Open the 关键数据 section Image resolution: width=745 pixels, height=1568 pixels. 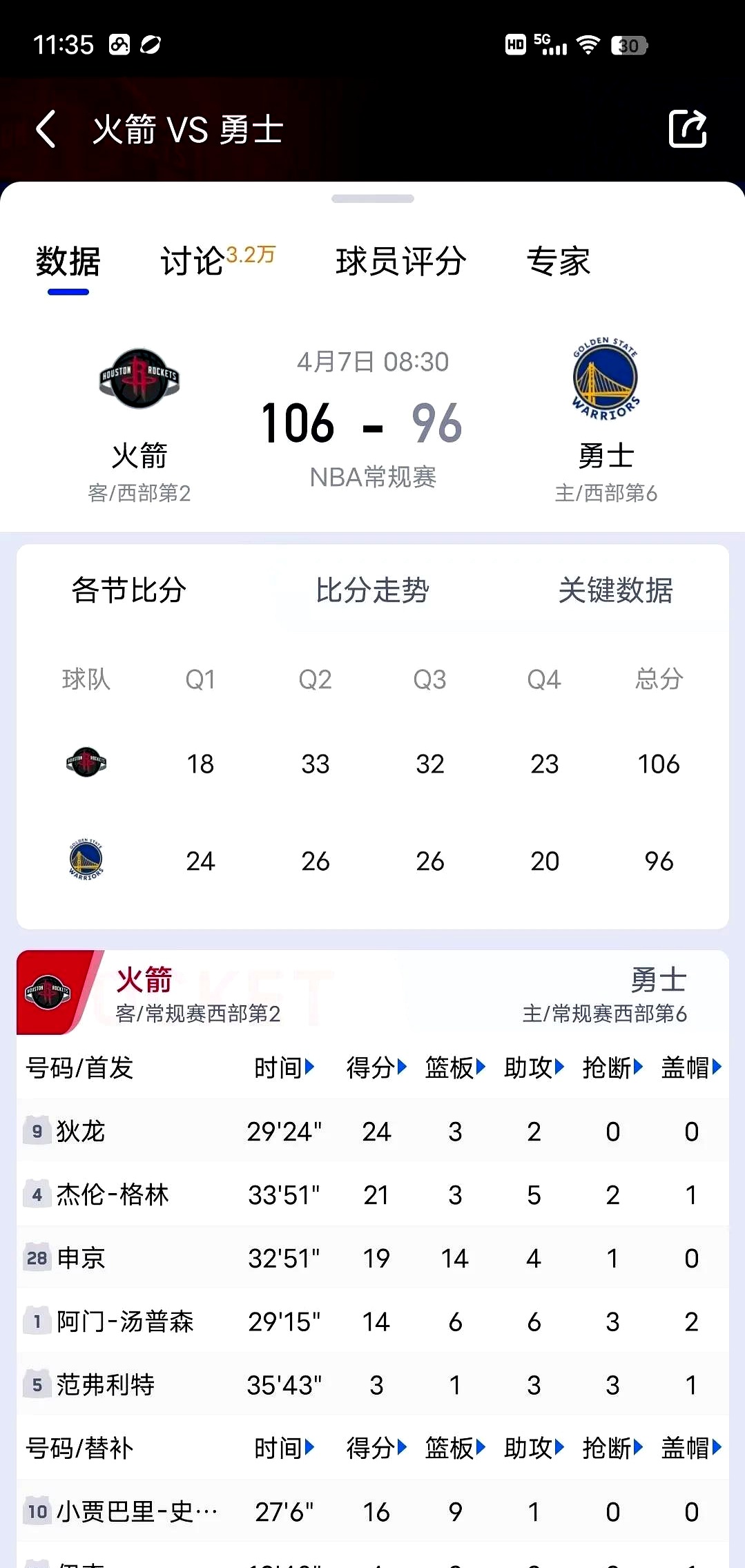618,590
